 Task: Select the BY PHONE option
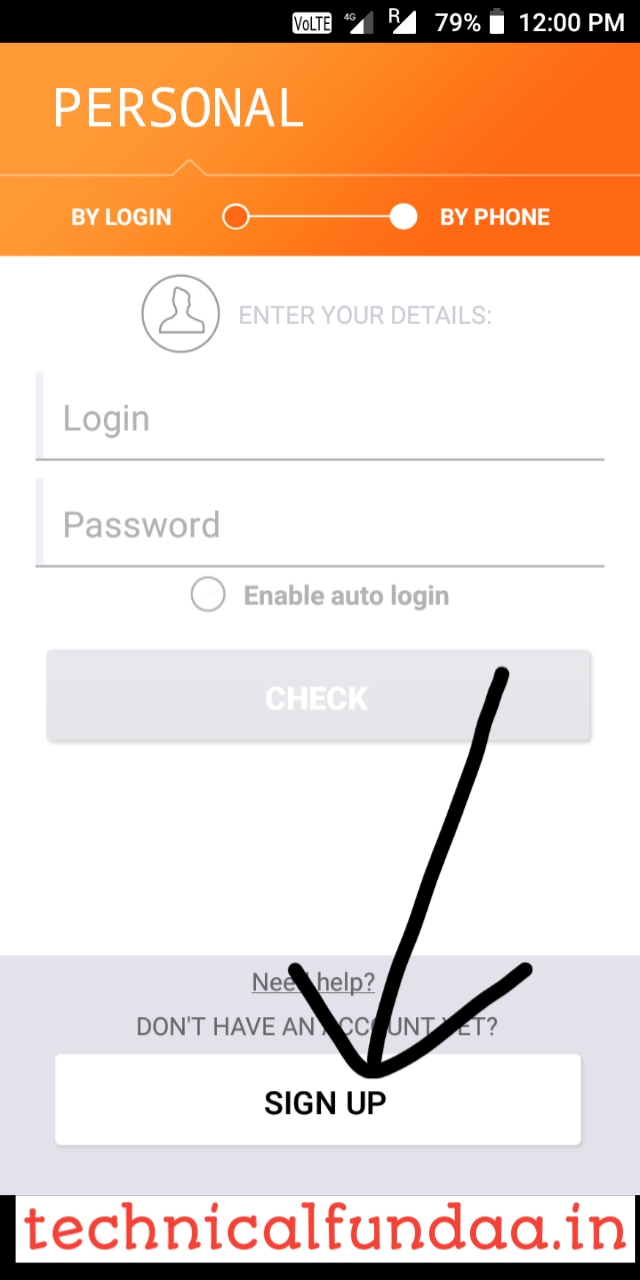494,217
